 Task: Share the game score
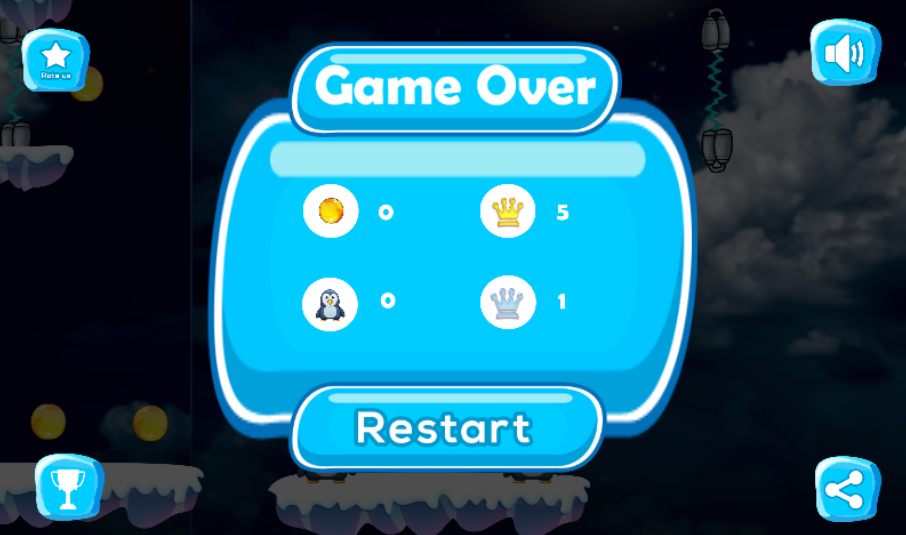tap(847, 489)
